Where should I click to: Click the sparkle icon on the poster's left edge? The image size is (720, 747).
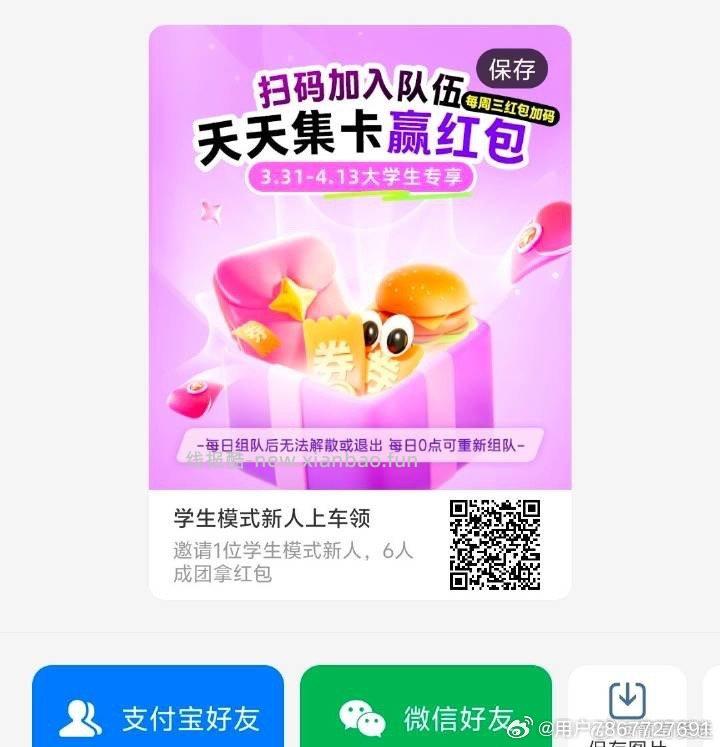point(209,211)
